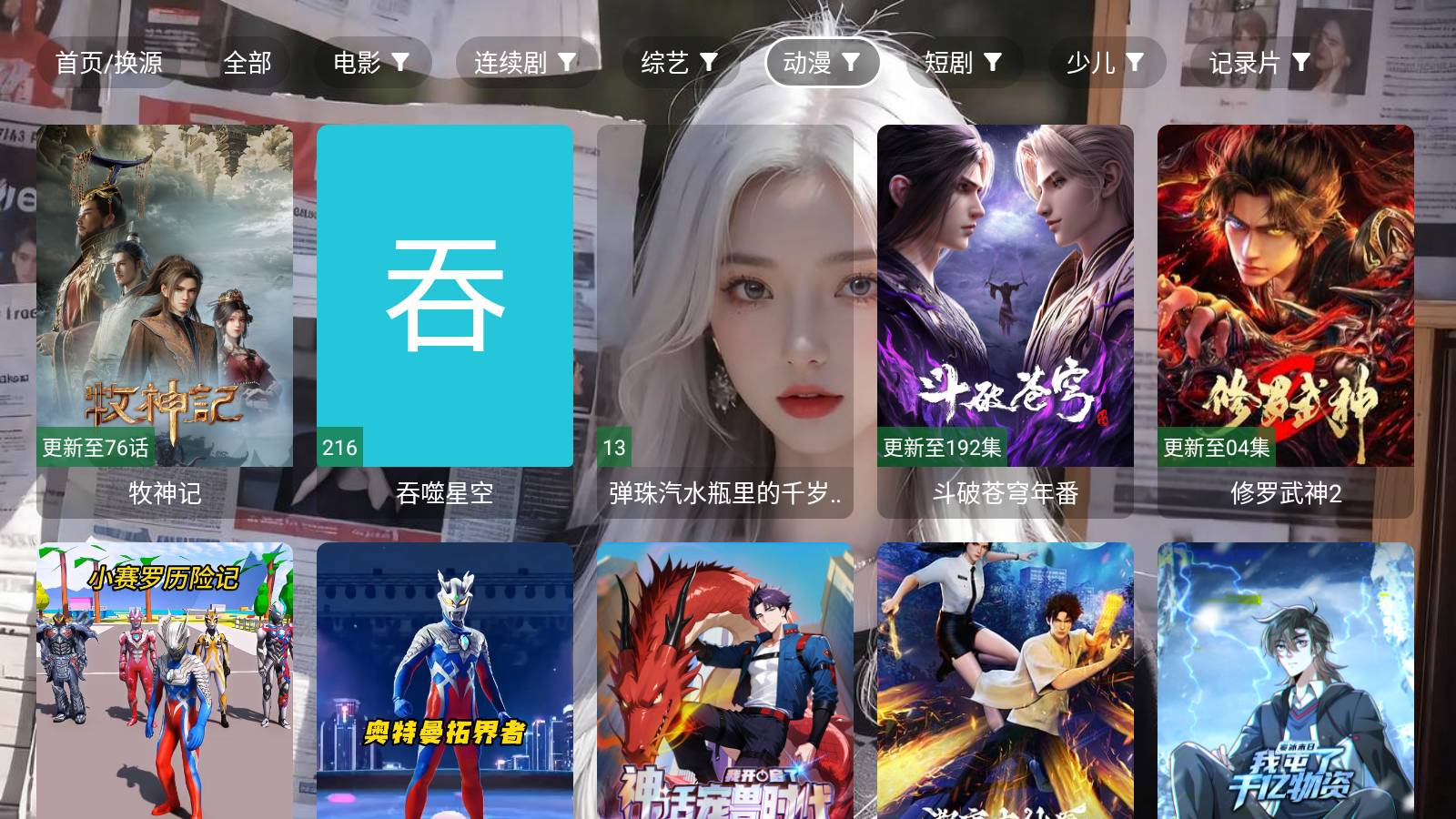This screenshot has width=1456, height=819.
Task: Open the 神话宠兽时代 poster
Action: [x=725, y=682]
